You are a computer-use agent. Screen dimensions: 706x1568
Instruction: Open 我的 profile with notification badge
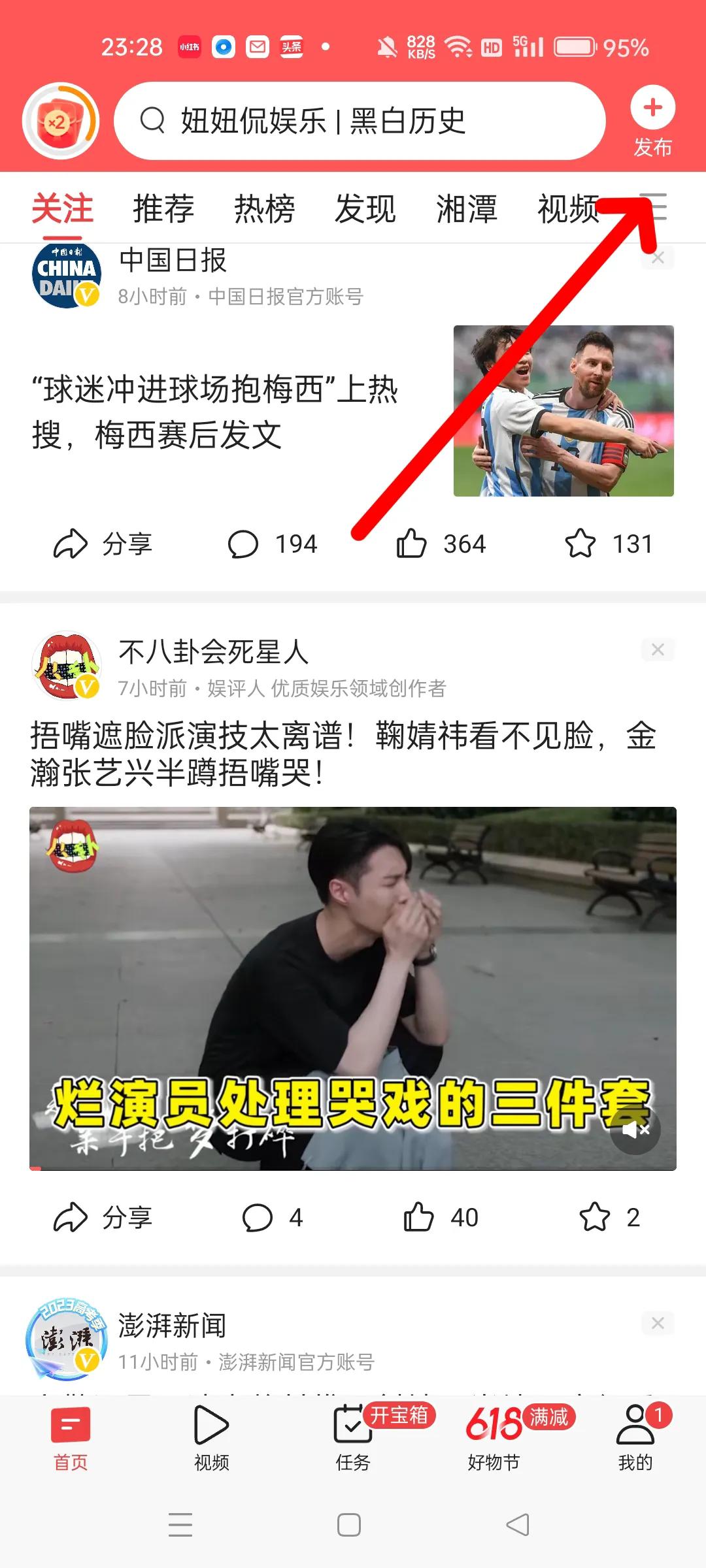[x=634, y=1447]
